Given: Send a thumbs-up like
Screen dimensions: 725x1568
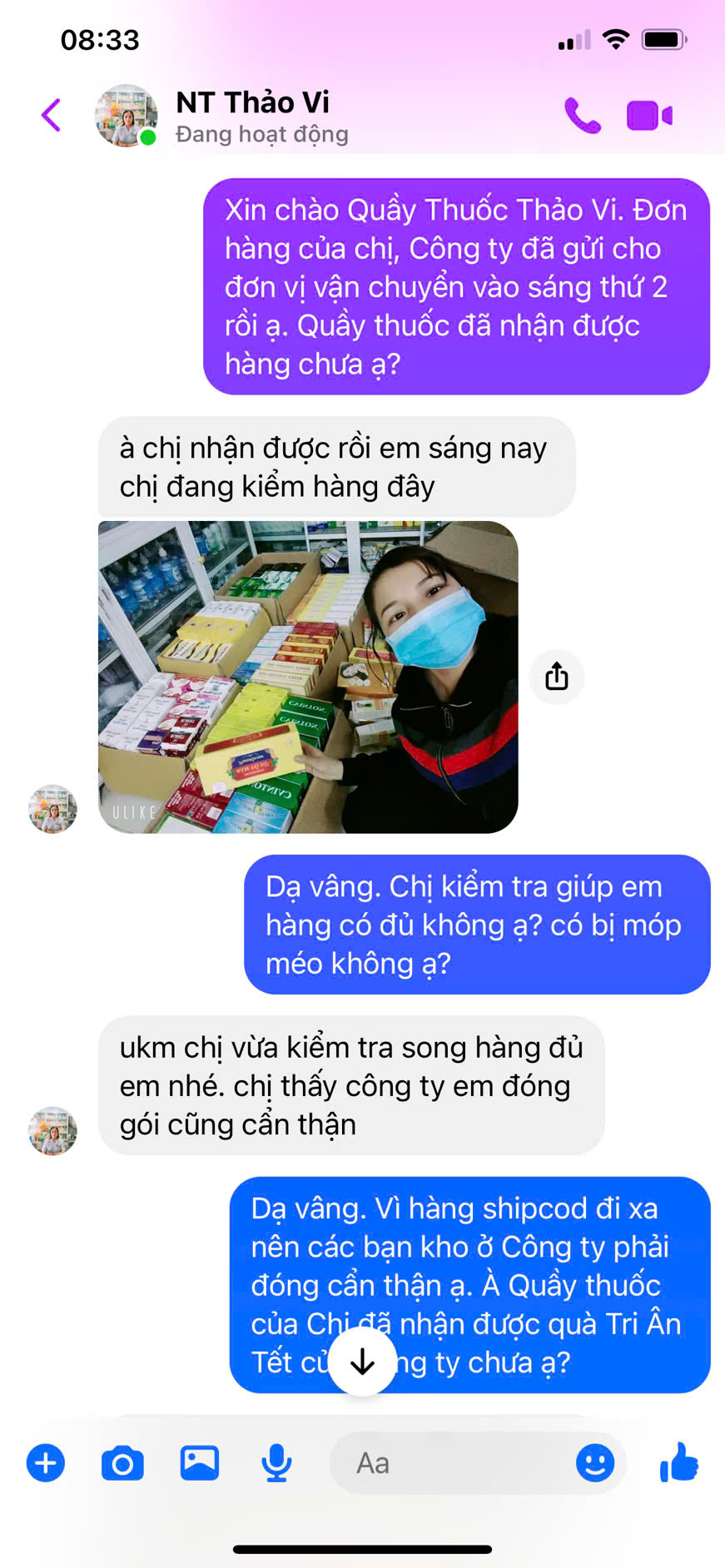Looking at the screenshot, I should [679, 1461].
